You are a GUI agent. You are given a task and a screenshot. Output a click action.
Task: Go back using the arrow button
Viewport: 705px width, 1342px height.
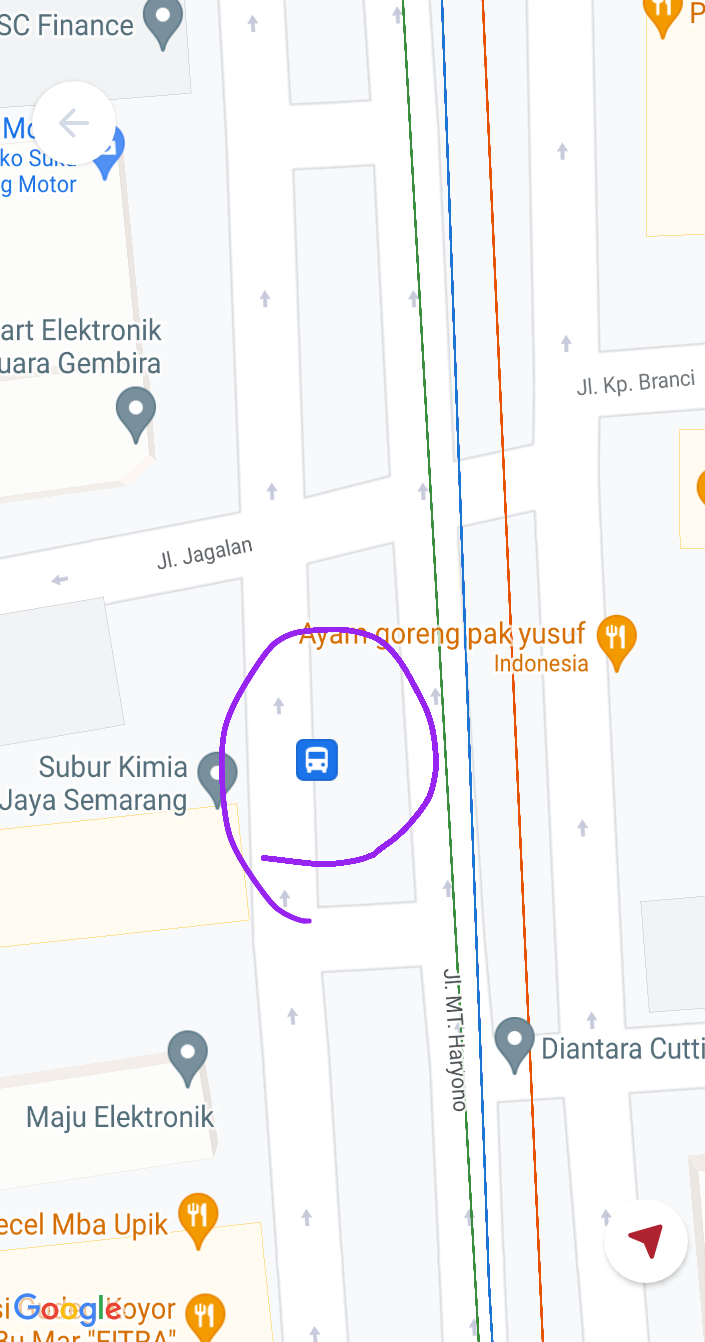74,123
